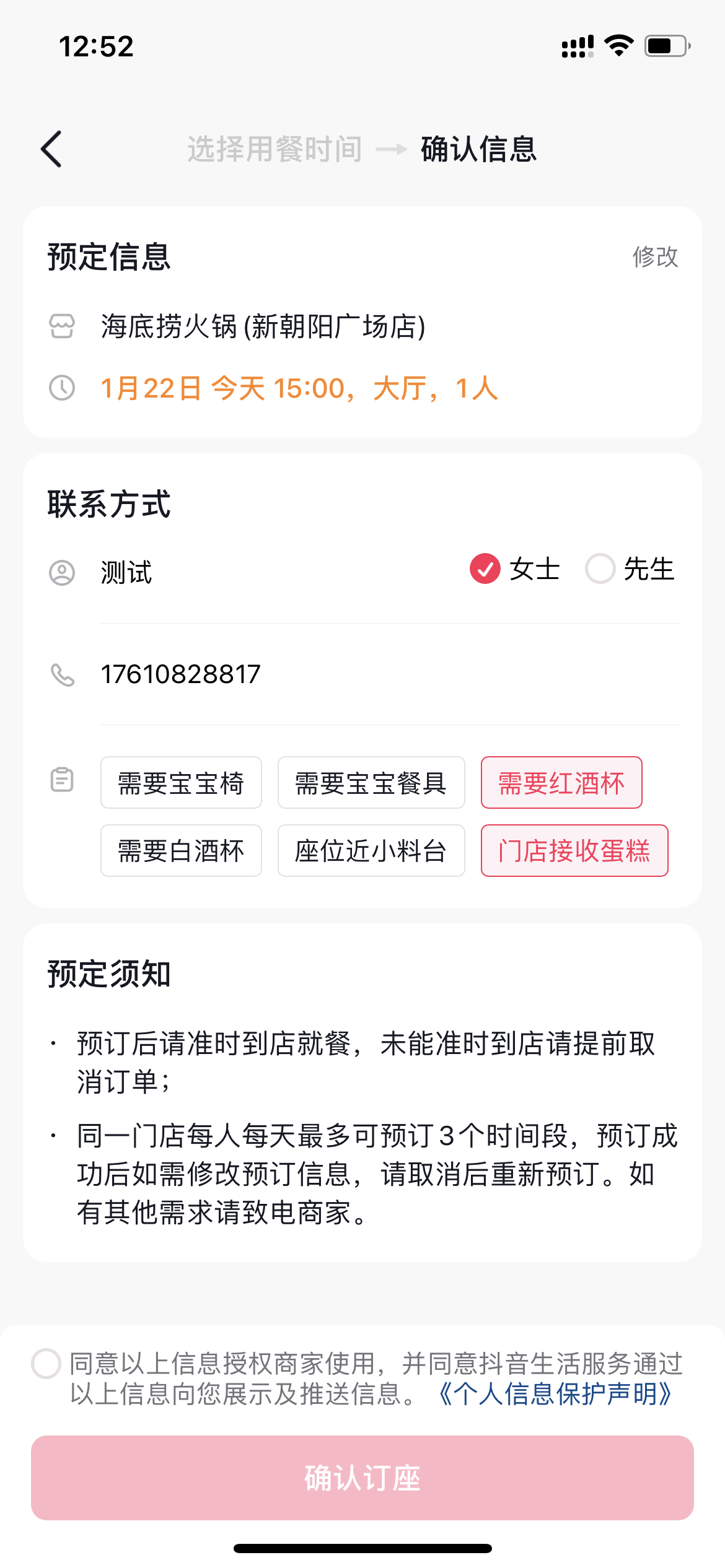
Task: Return to the 选择用餐时间 step
Action: click(x=275, y=149)
